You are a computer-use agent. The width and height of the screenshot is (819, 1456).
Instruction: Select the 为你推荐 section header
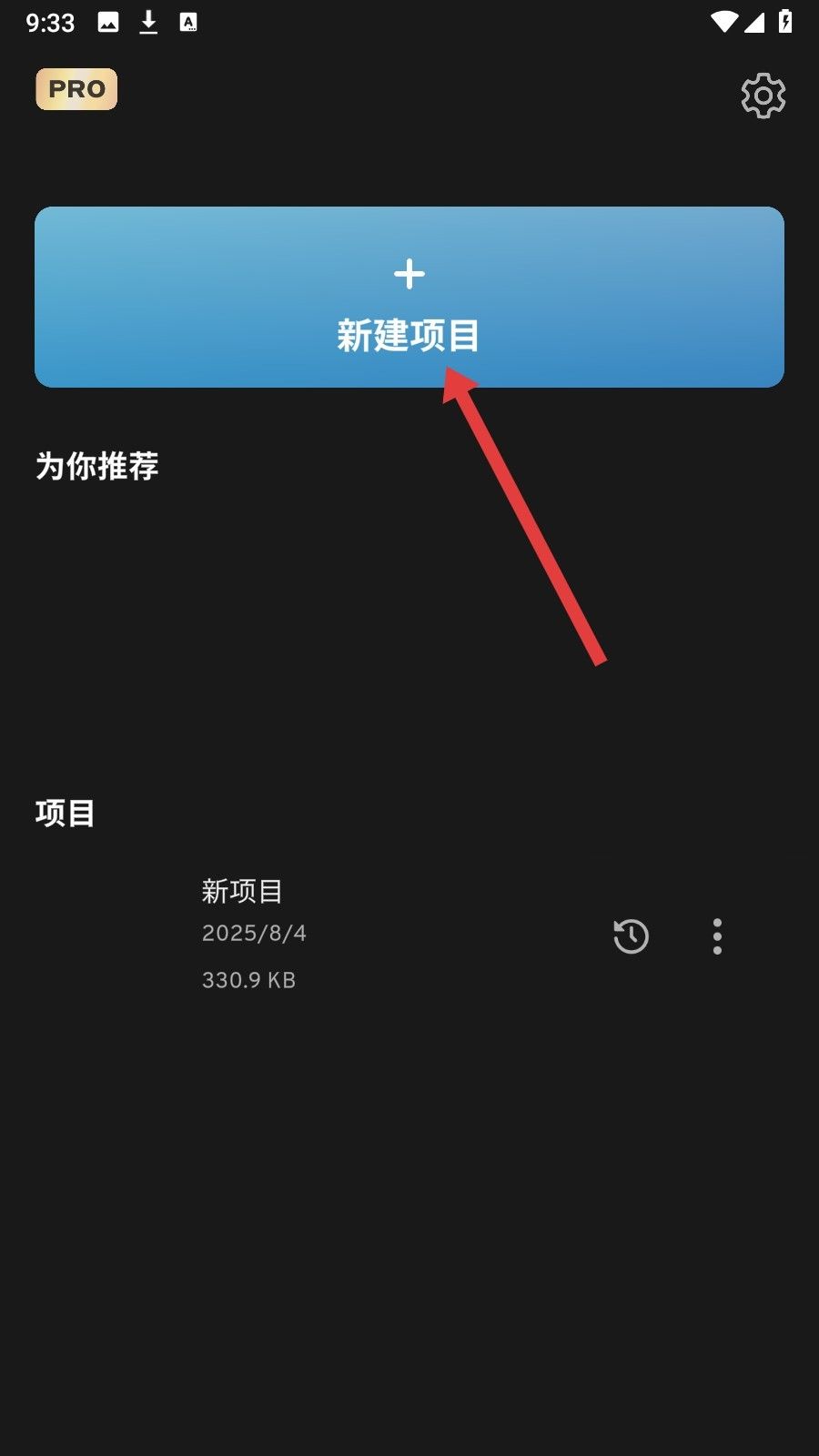tap(96, 465)
